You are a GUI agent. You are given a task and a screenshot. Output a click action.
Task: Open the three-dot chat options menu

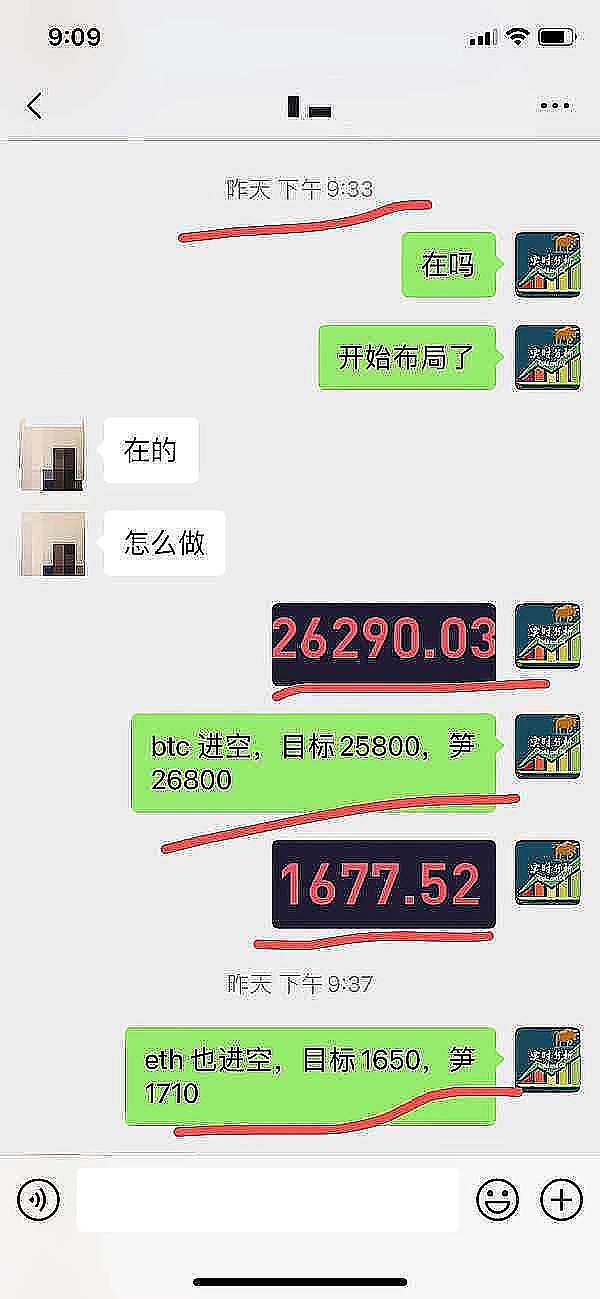(x=553, y=105)
